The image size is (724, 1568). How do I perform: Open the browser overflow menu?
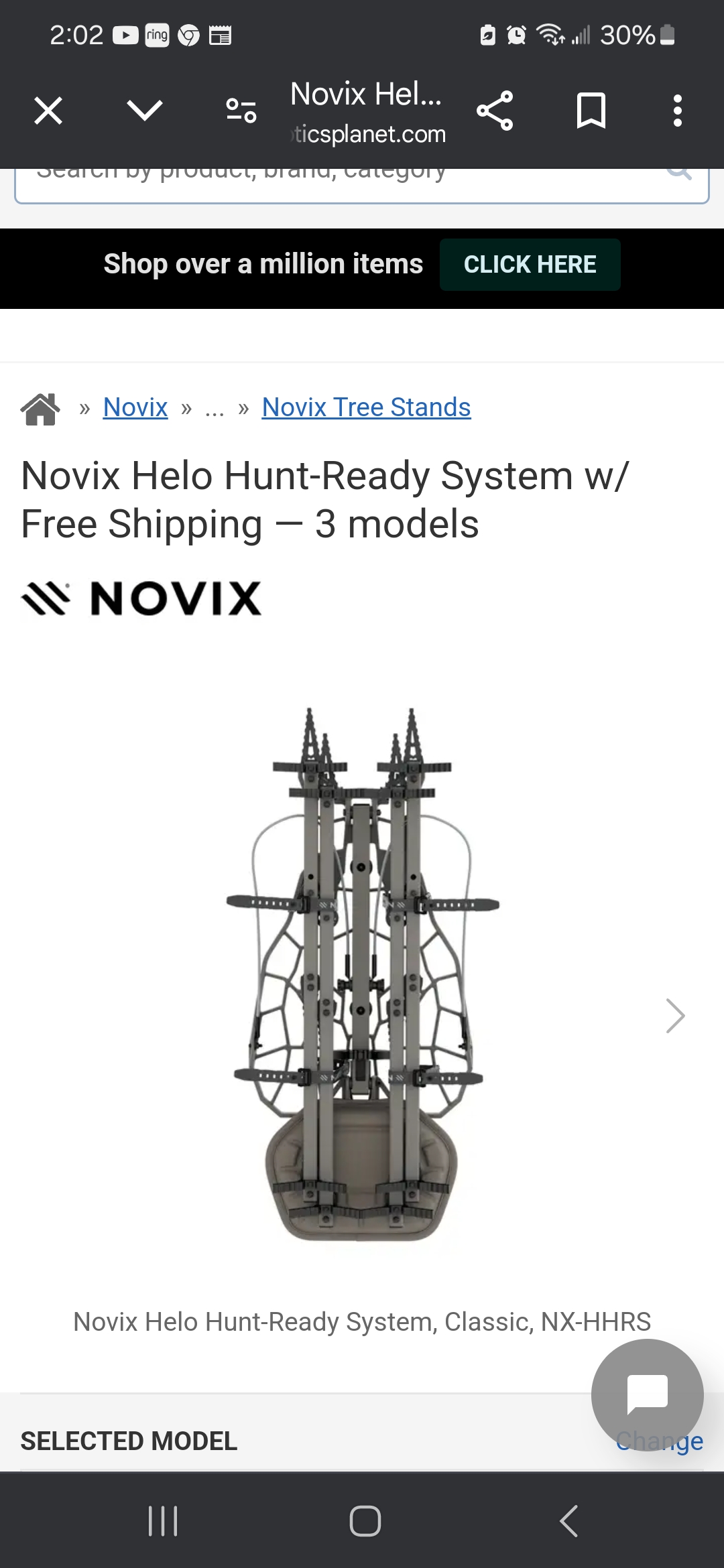coord(678,111)
